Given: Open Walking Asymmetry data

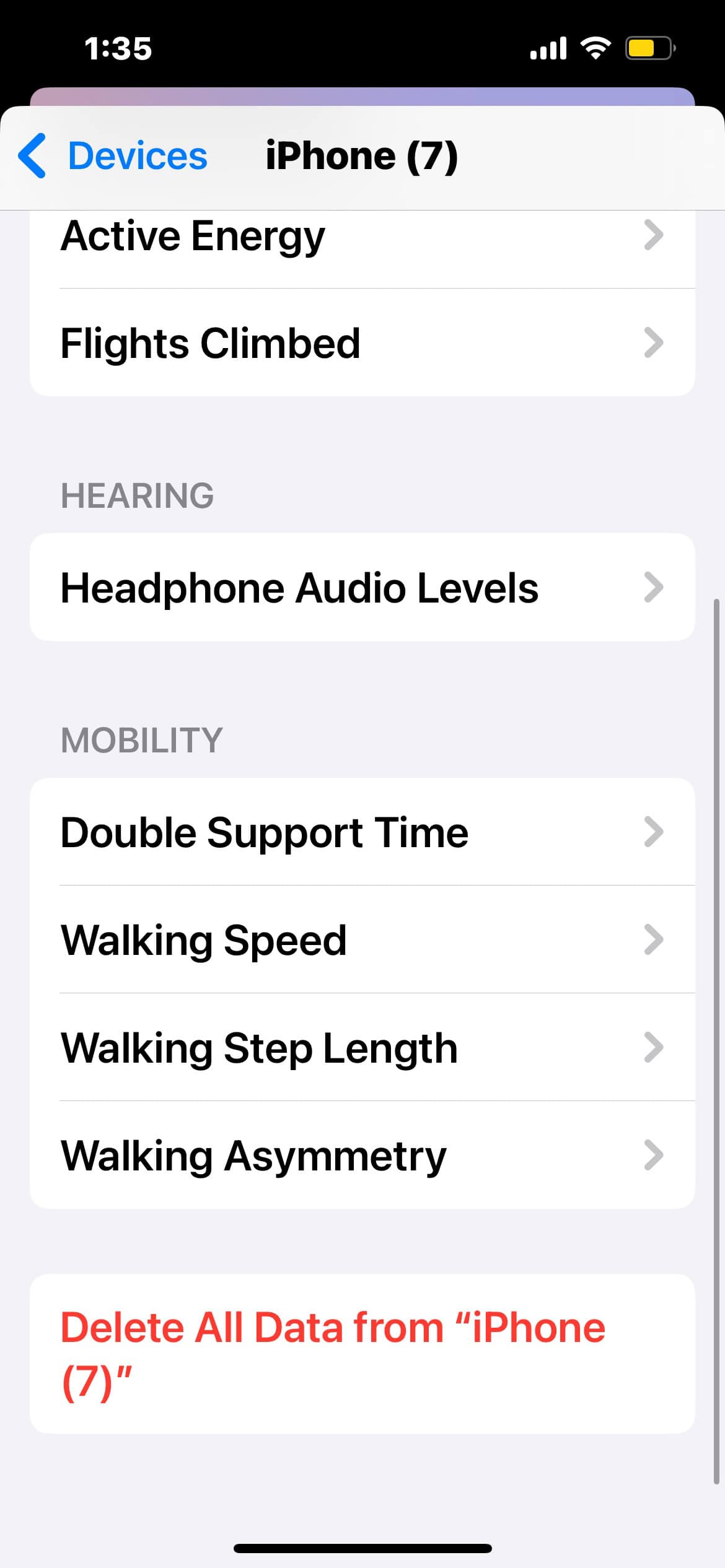Looking at the screenshot, I should pyautogui.click(x=362, y=1155).
